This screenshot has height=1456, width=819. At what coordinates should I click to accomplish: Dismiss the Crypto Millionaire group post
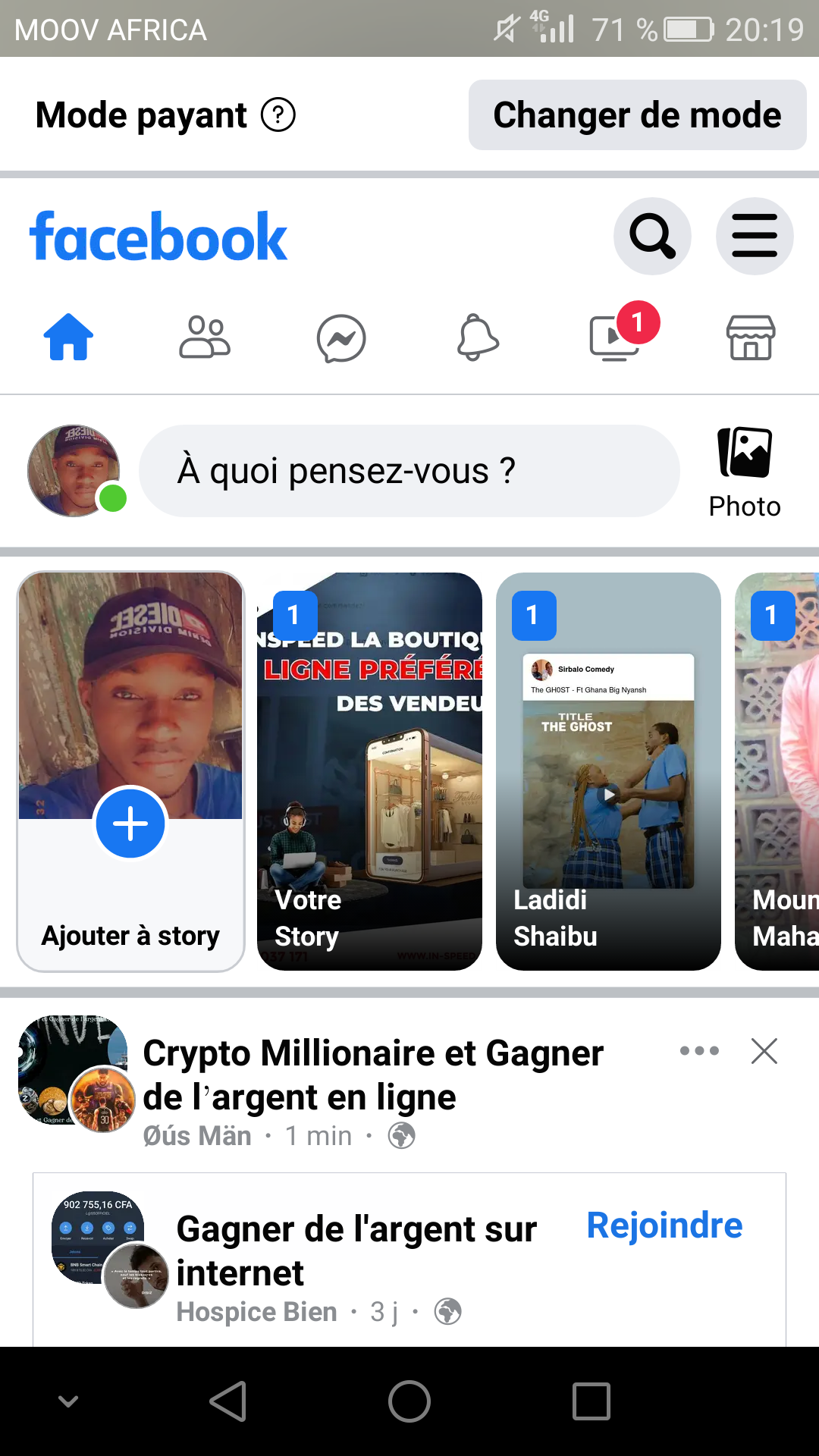764,1051
